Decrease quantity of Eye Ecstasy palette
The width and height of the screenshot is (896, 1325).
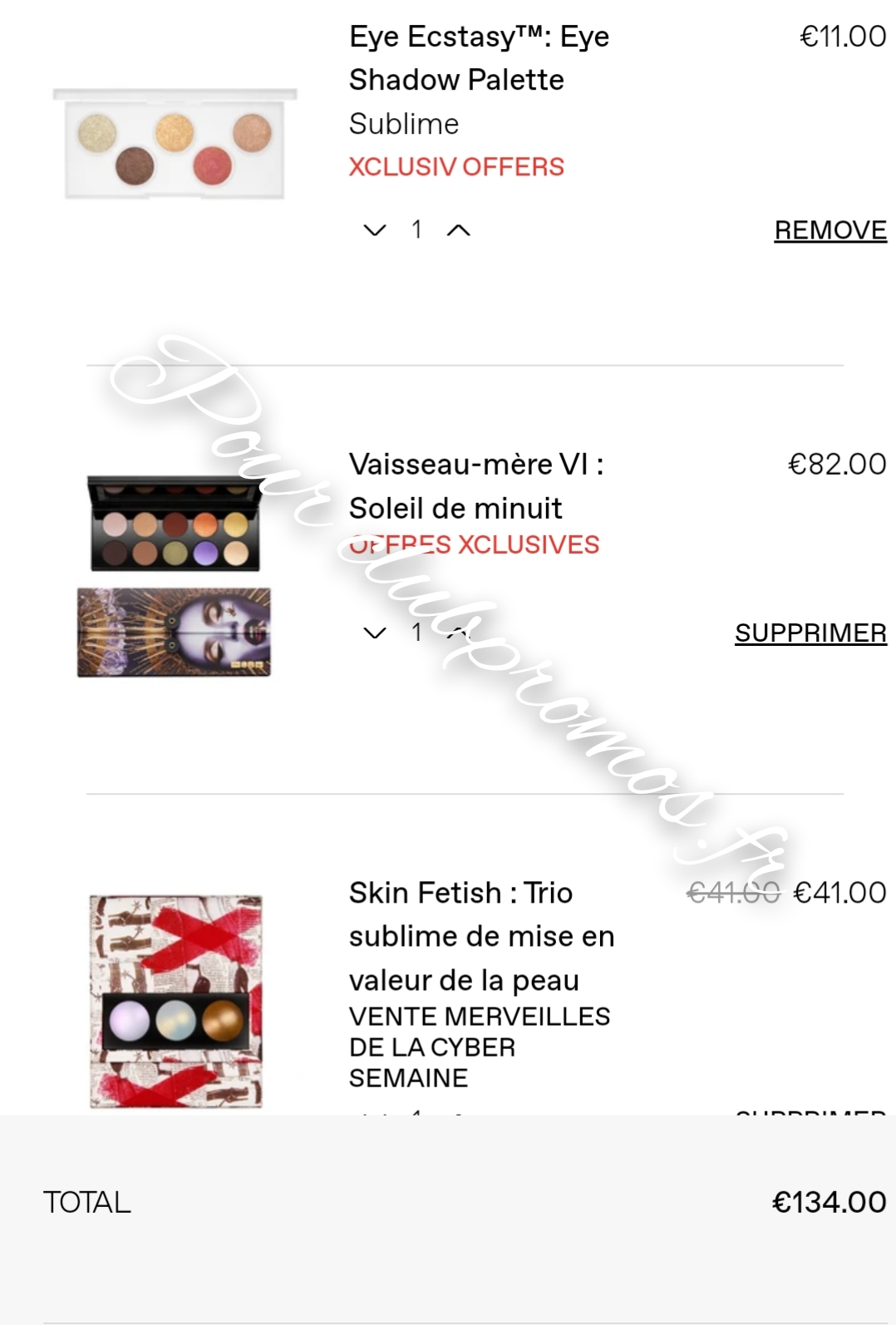[375, 230]
